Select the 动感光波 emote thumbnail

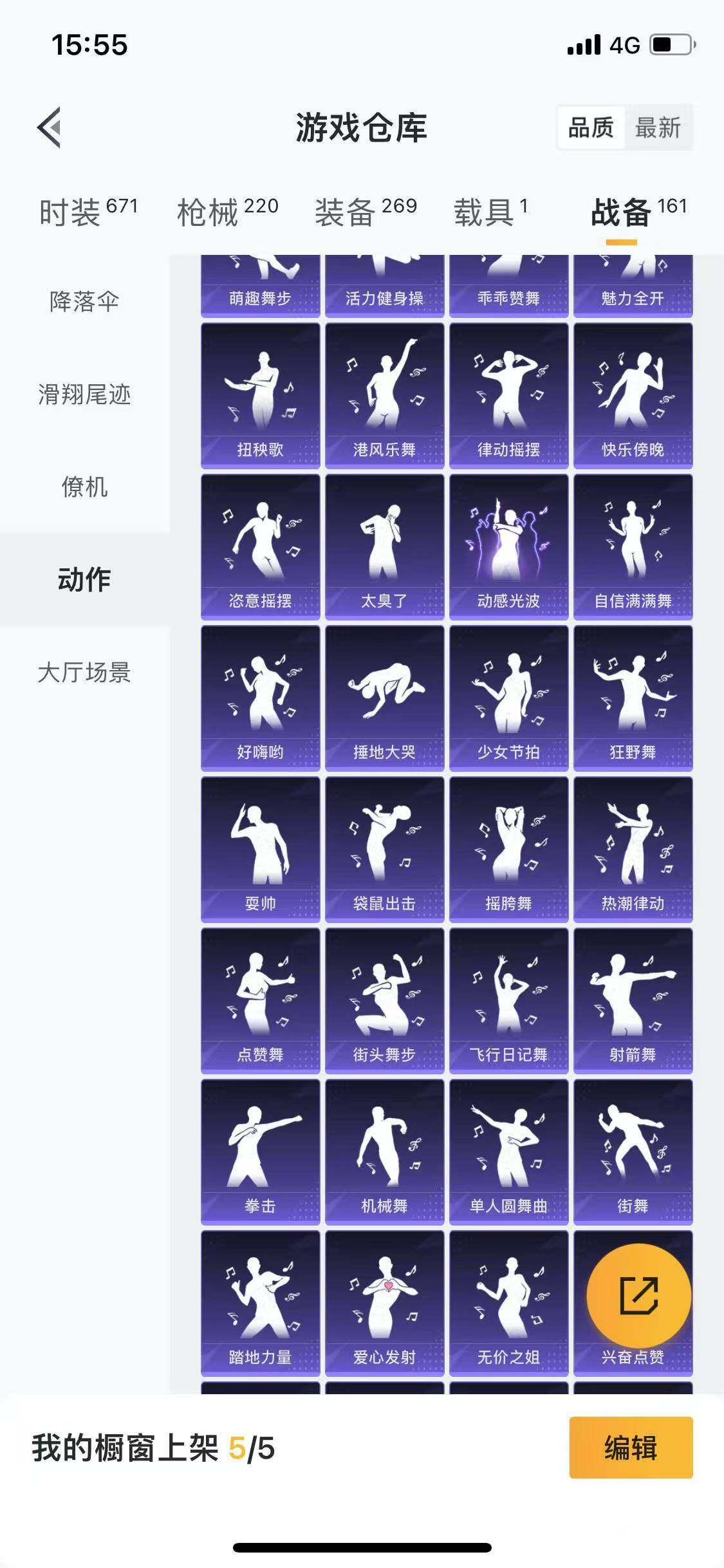[508, 547]
